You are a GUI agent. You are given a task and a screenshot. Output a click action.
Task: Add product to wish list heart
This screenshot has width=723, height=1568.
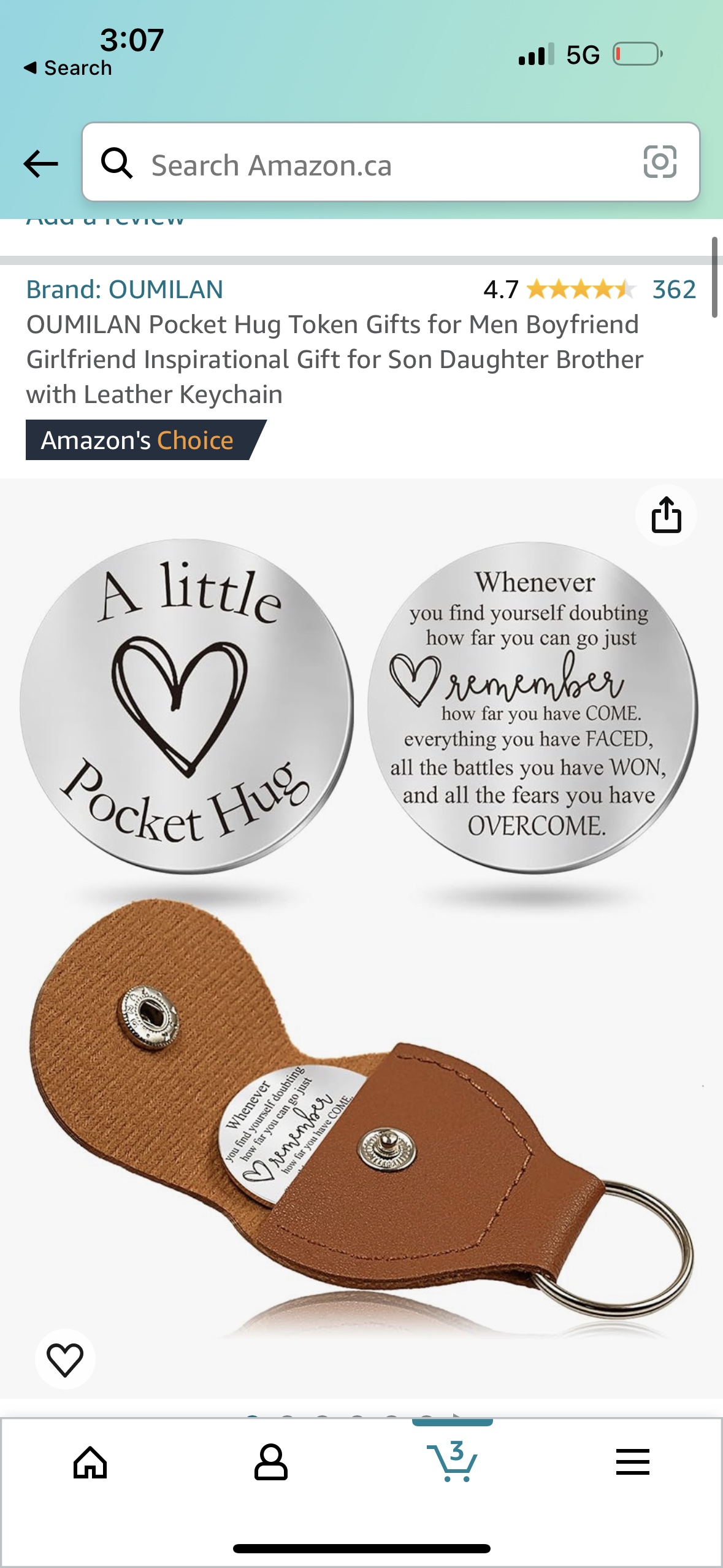65,1359
